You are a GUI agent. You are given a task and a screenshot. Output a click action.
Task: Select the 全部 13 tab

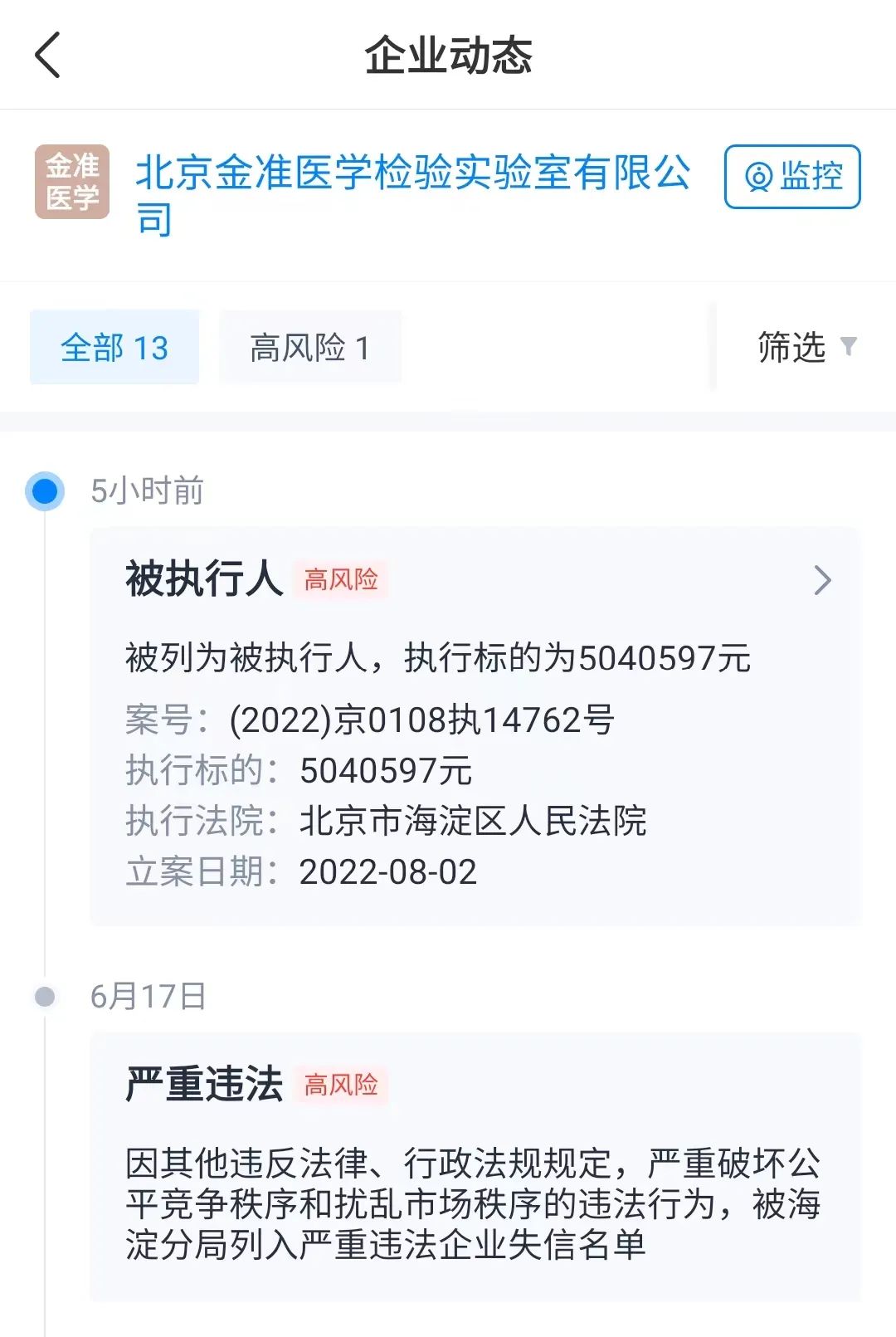(114, 348)
